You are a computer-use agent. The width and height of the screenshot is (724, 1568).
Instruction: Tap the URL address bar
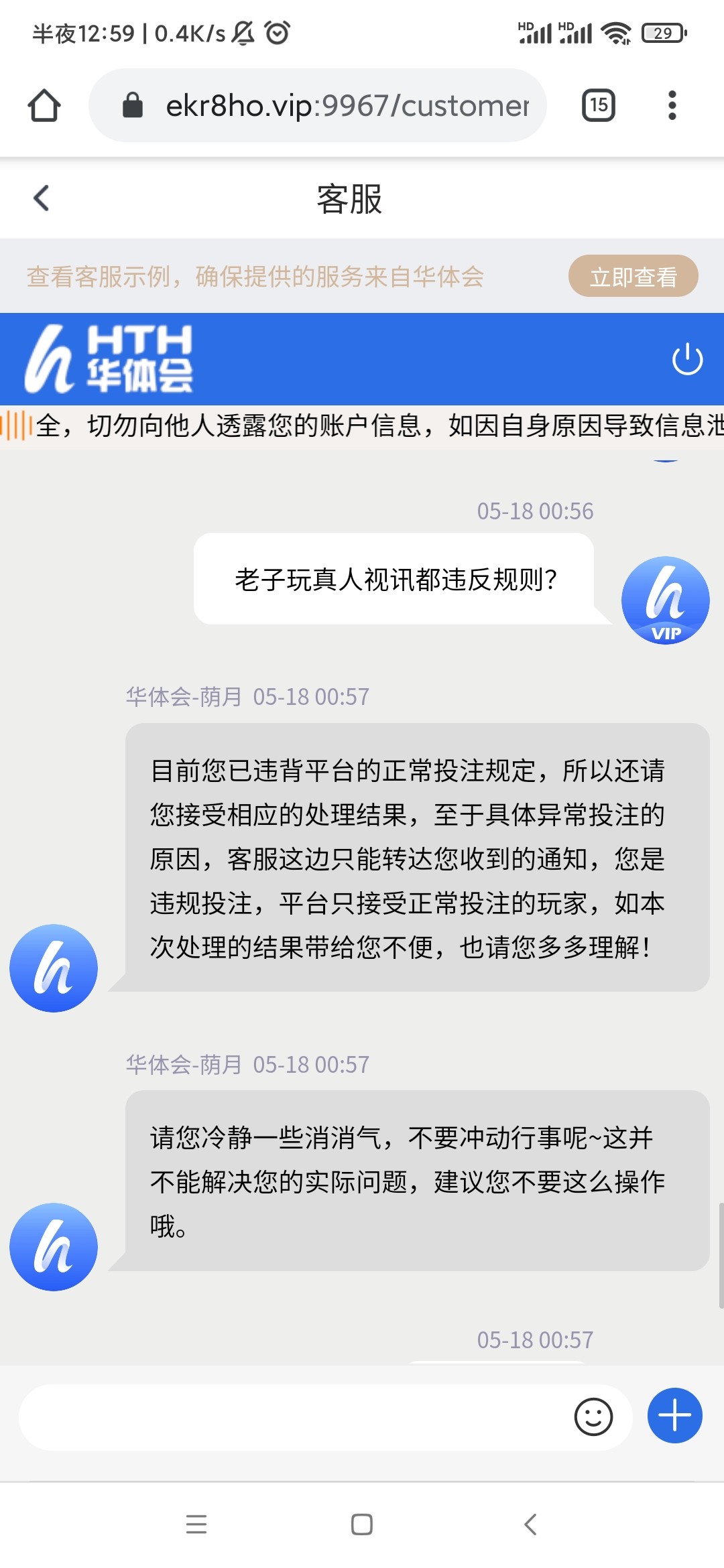coord(335,106)
